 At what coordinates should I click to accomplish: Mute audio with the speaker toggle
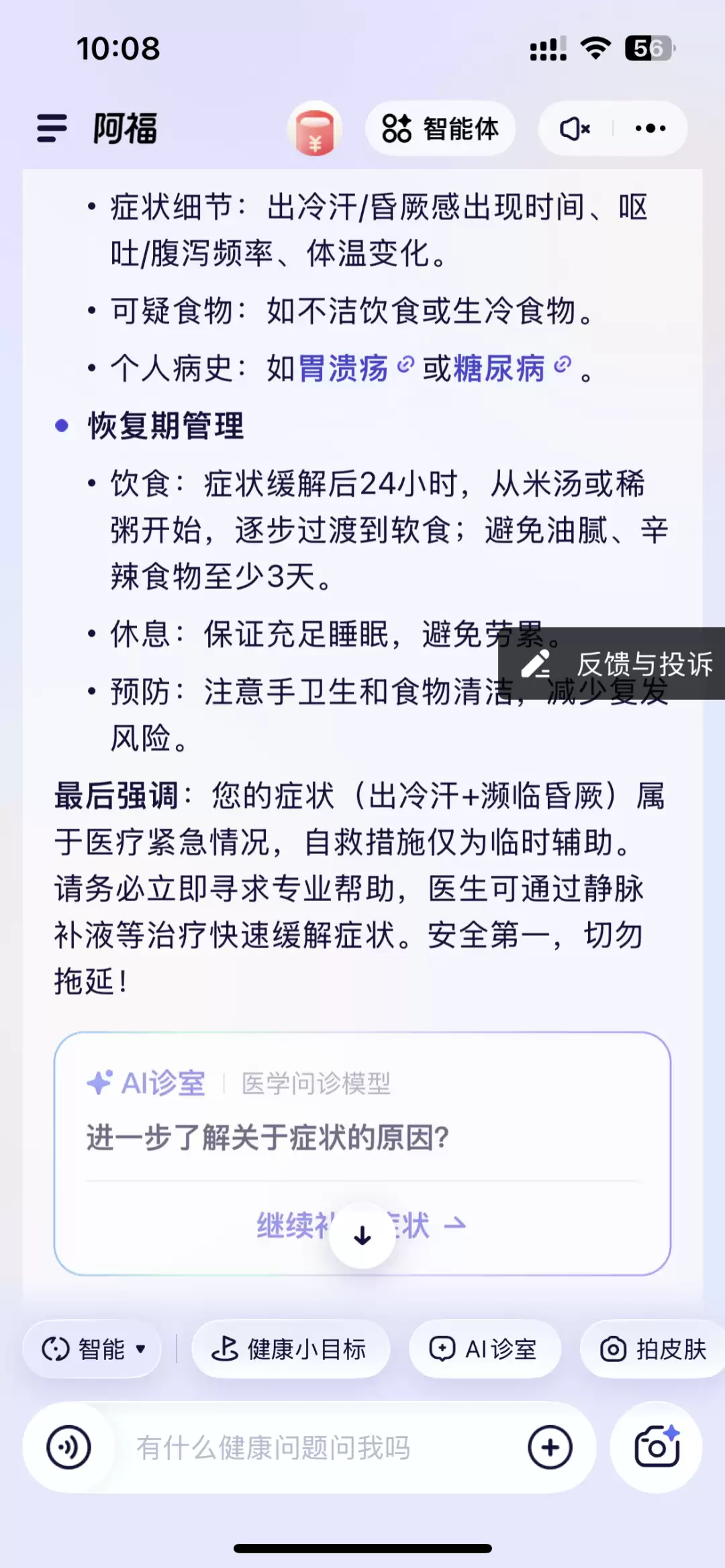pos(575,128)
